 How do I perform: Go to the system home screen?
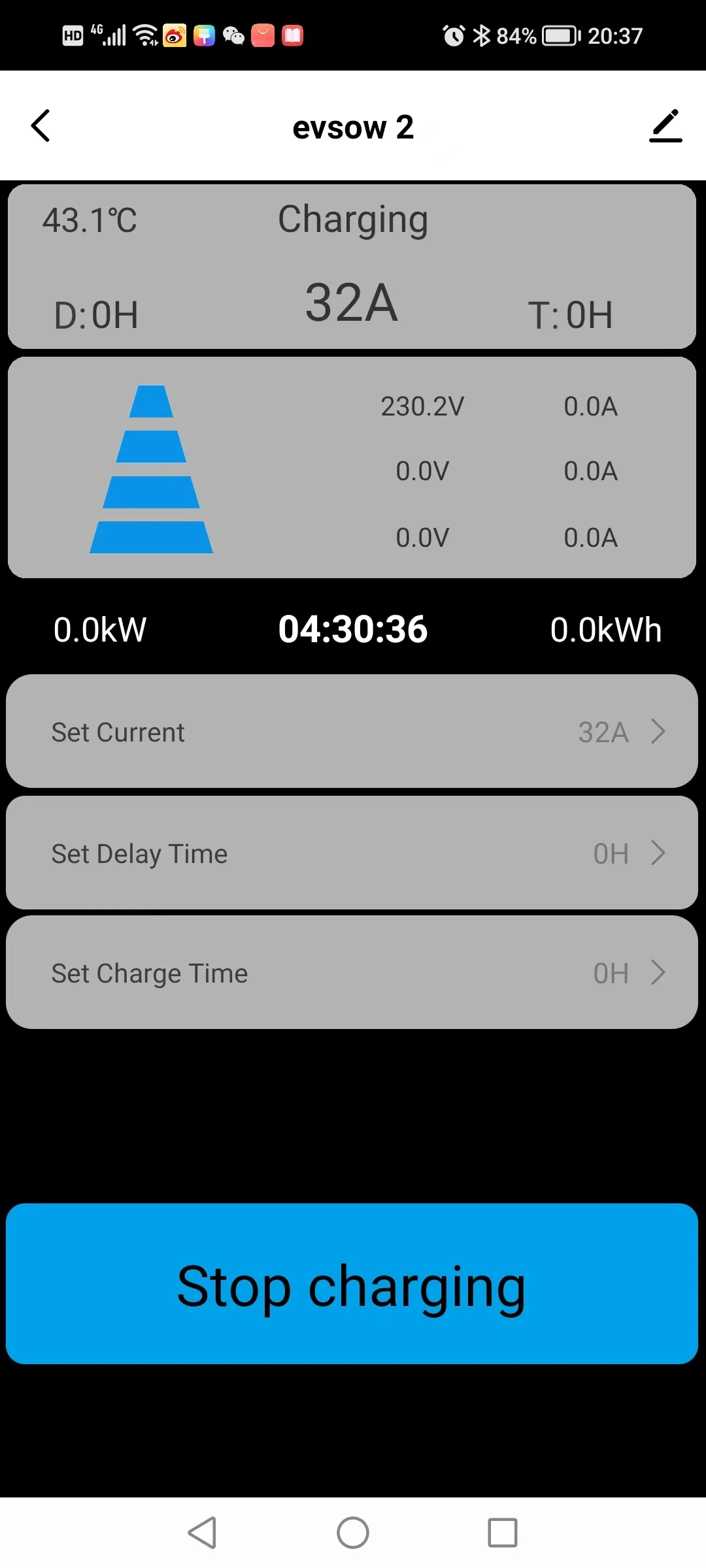[353, 1533]
